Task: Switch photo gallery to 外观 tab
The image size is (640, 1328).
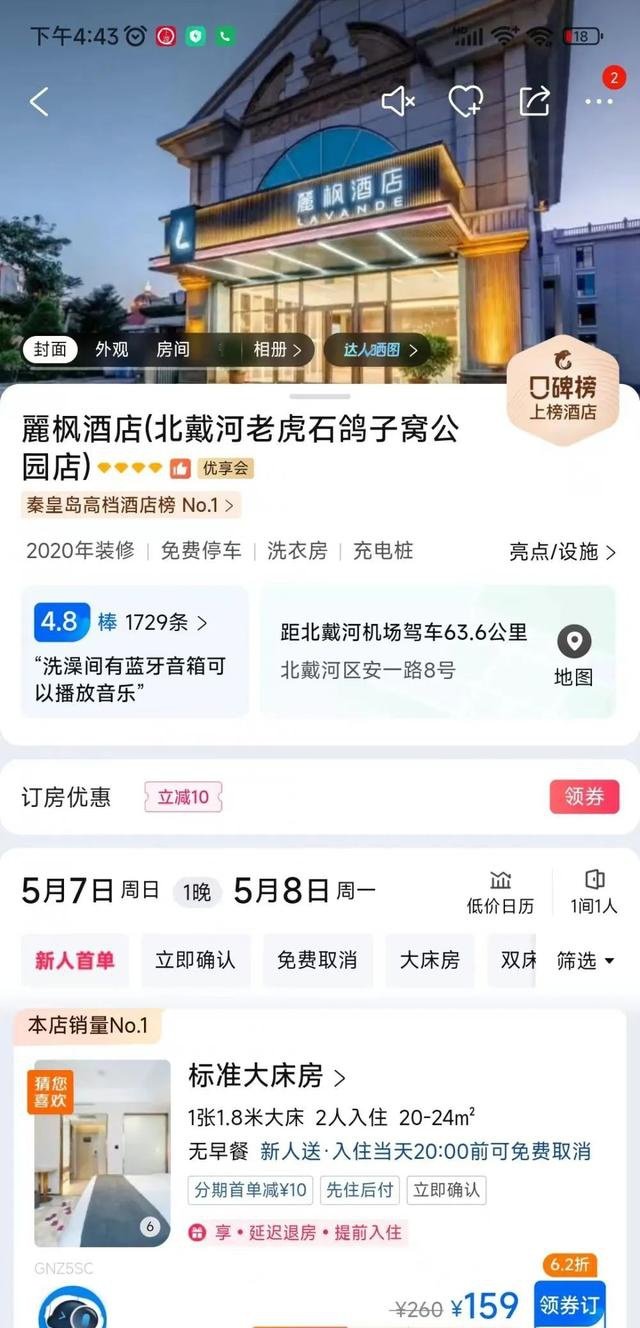Action: tap(112, 349)
